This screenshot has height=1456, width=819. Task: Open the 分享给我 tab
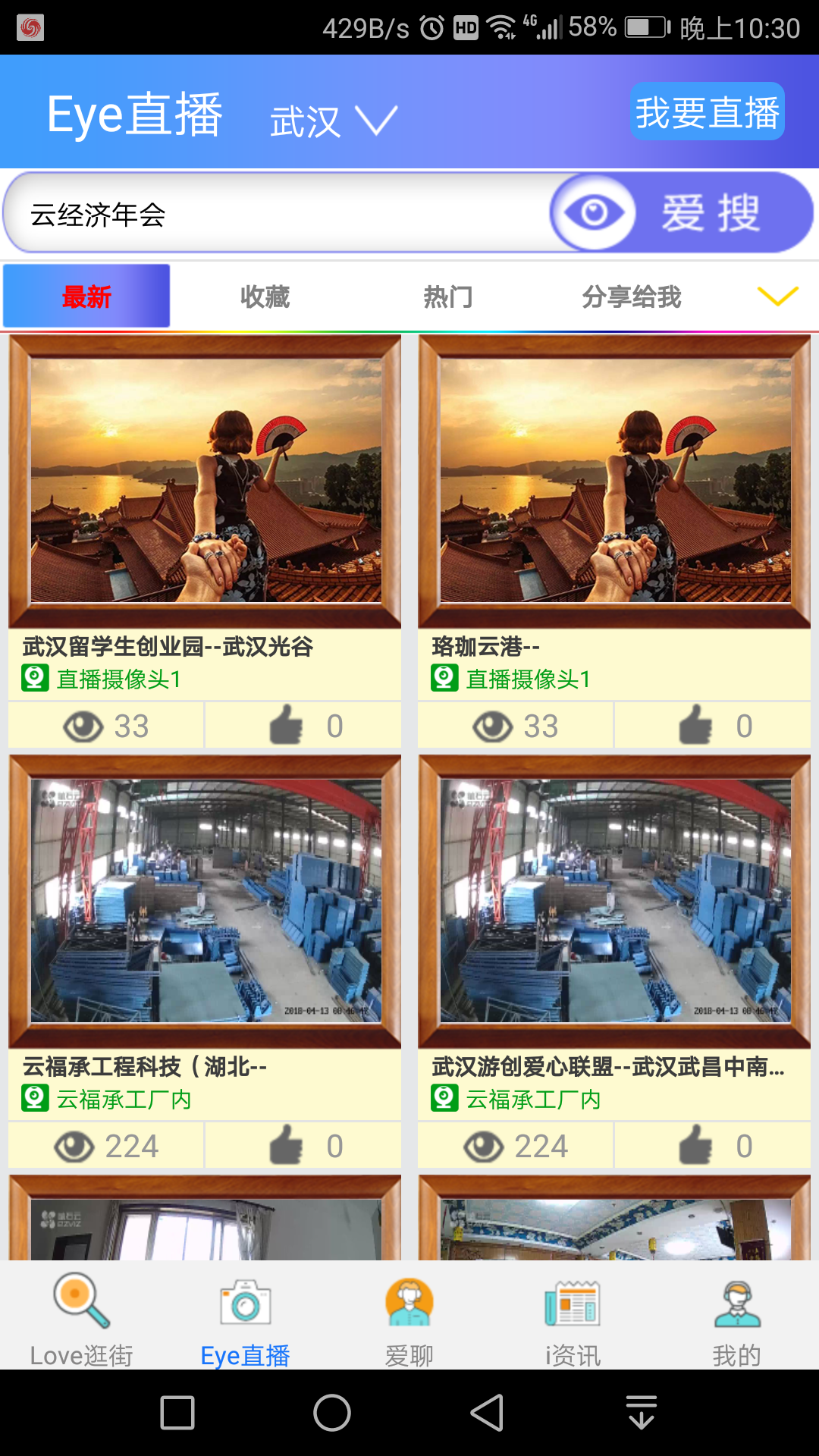(631, 297)
